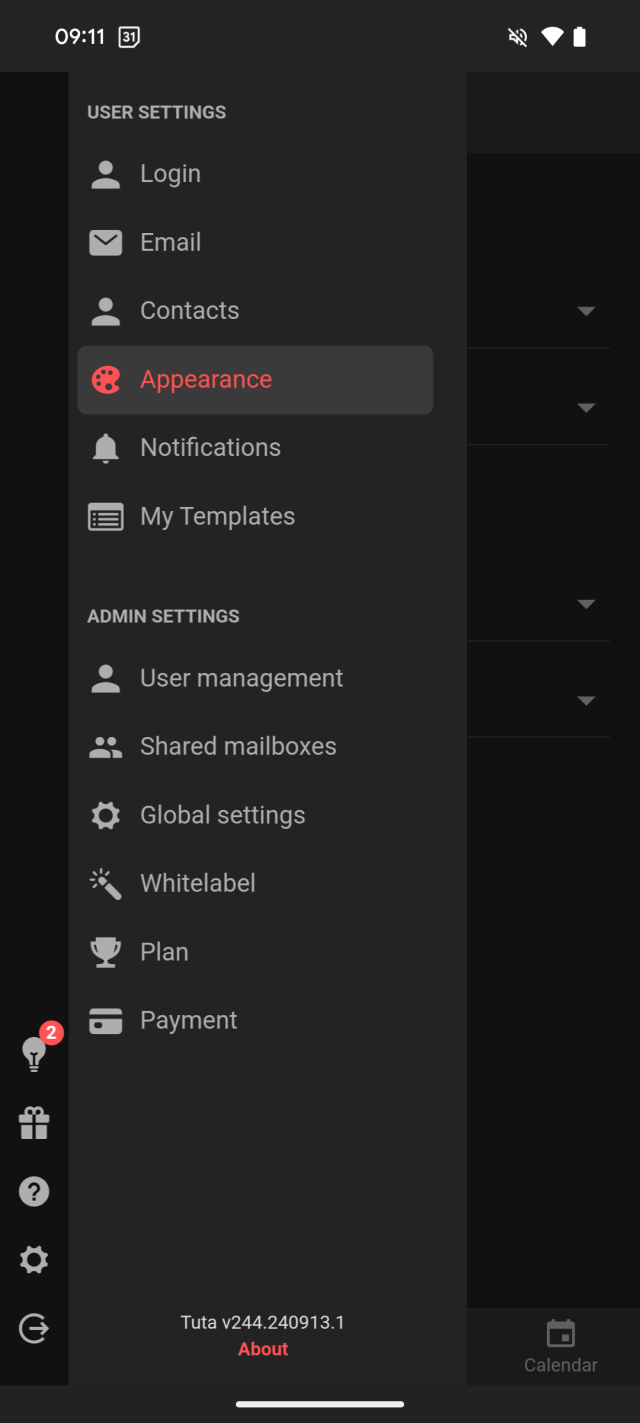
Task: Switch to the Calendar tab
Action: [560, 1346]
